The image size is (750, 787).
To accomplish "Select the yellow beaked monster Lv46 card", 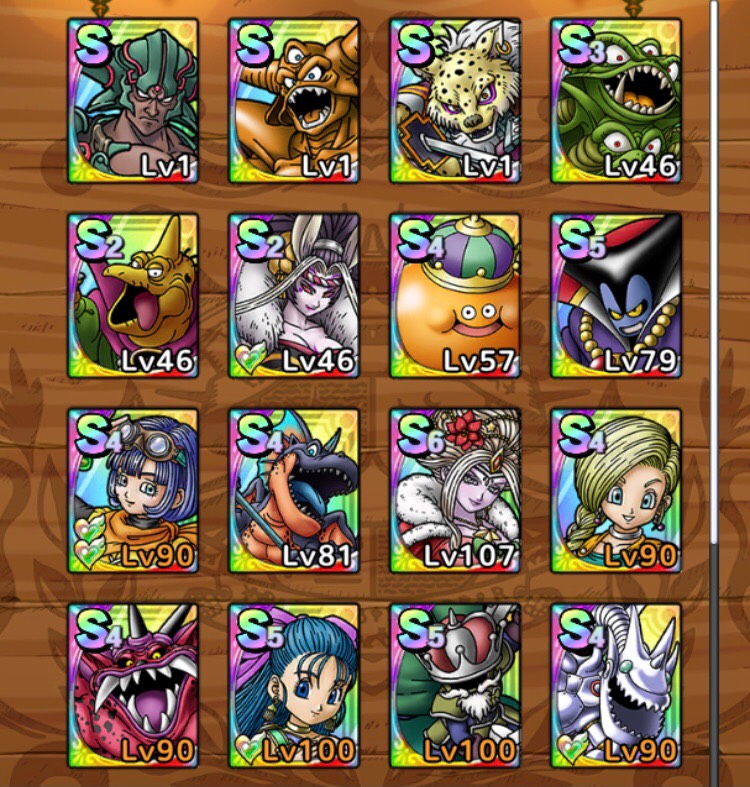I will pos(133,295).
